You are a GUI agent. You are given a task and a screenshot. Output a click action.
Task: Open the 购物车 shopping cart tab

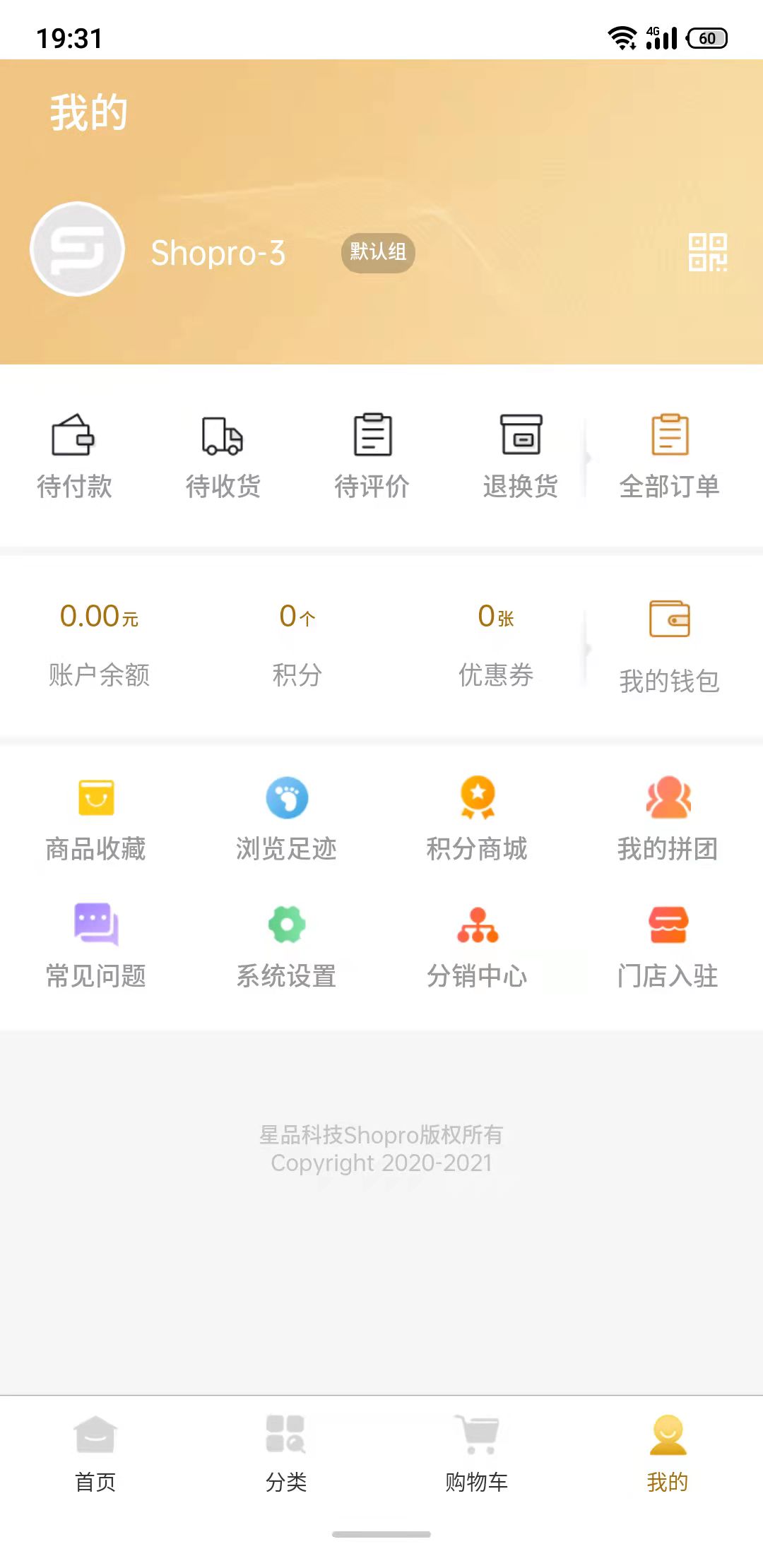click(477, 1448)
